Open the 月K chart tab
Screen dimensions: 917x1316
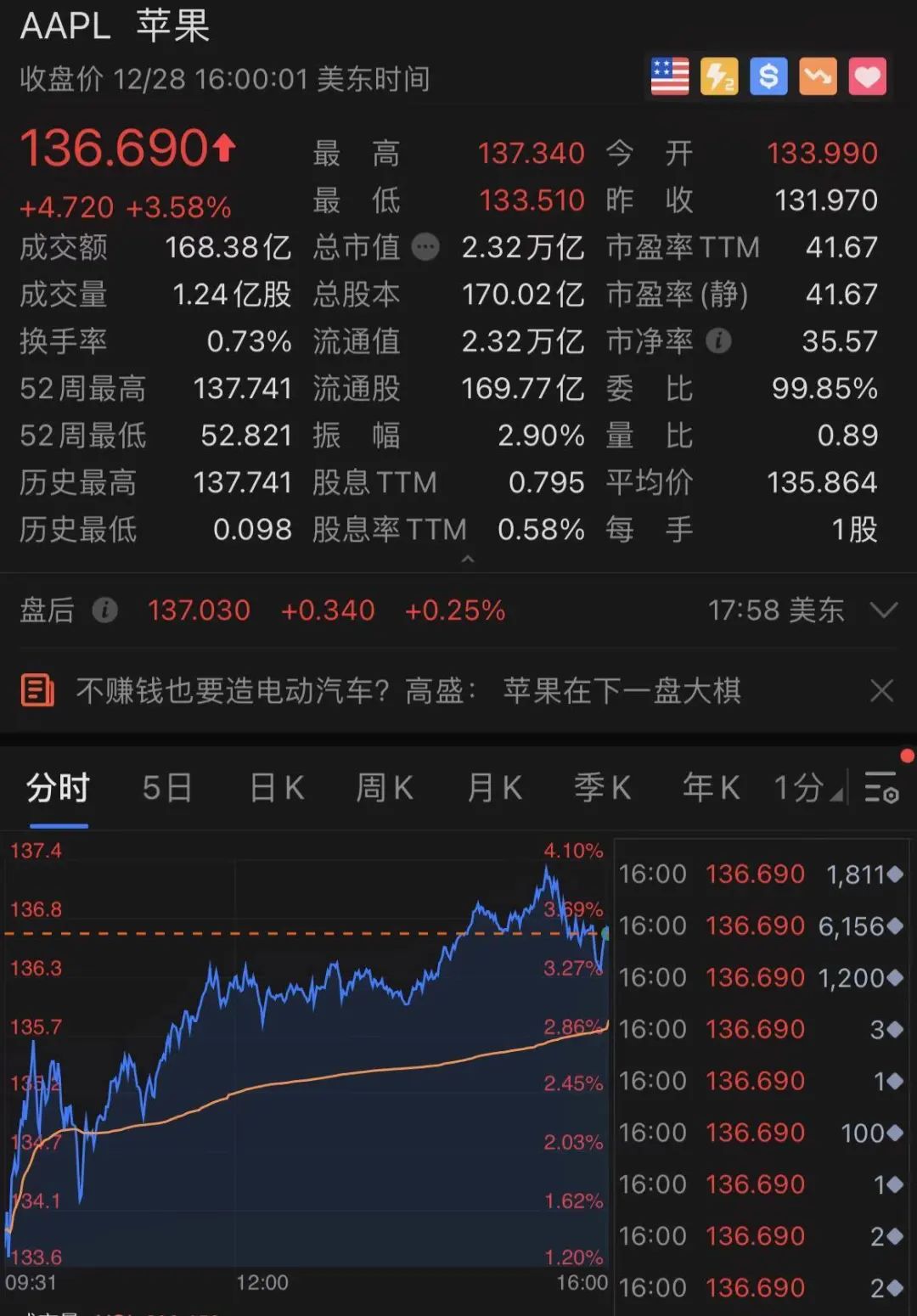click(x=494, y=789)
